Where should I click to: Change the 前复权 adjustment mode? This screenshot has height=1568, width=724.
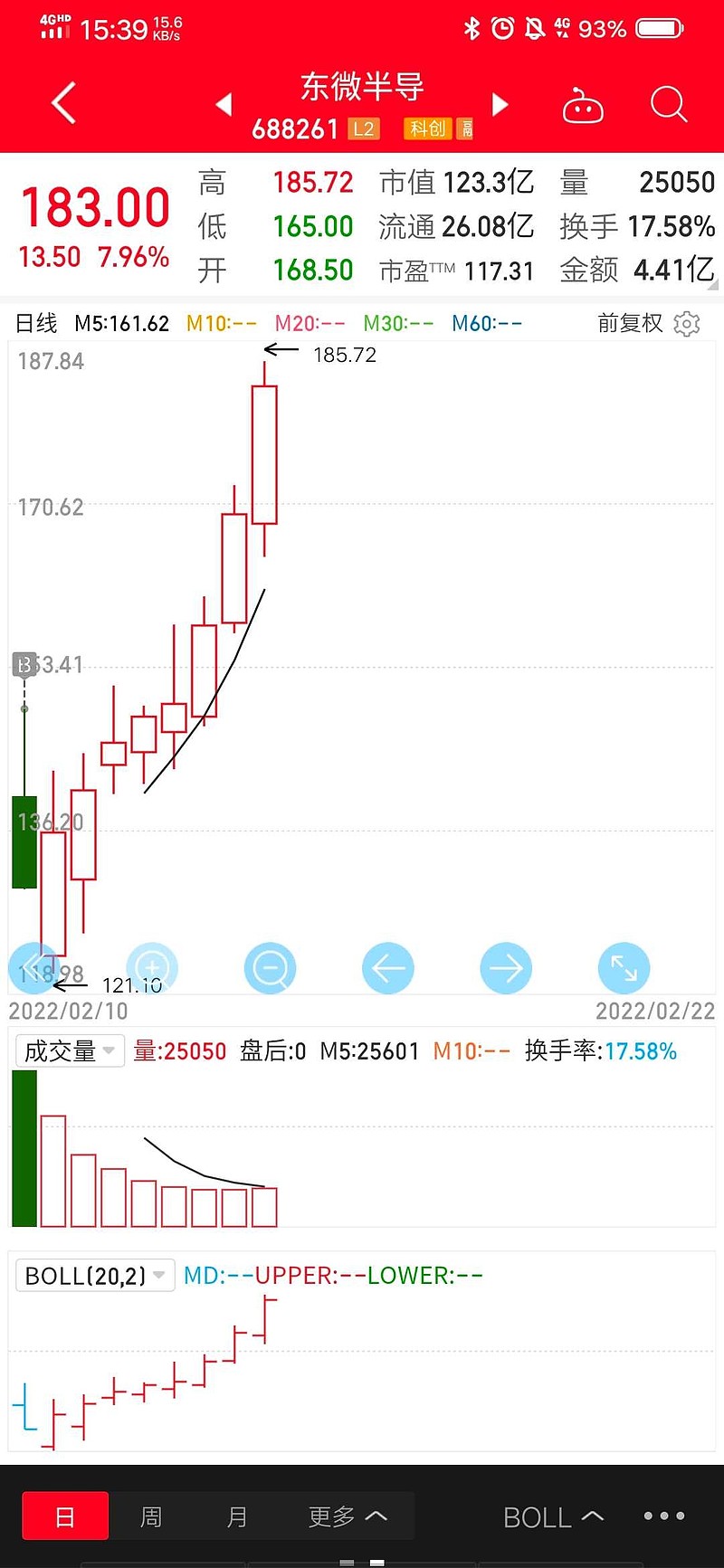tap(631, 323)
